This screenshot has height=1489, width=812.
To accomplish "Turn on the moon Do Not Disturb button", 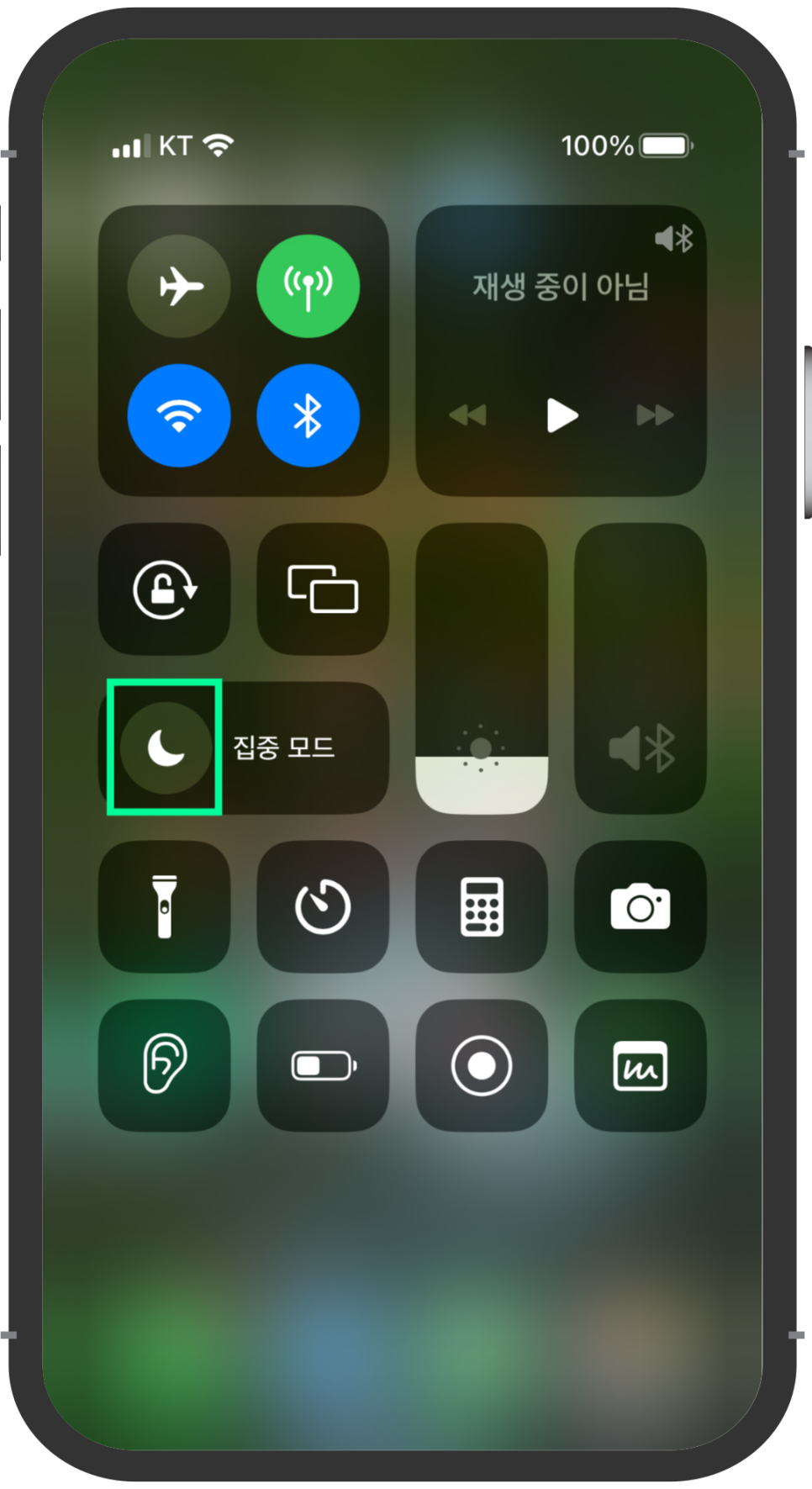I will [166, 747].
